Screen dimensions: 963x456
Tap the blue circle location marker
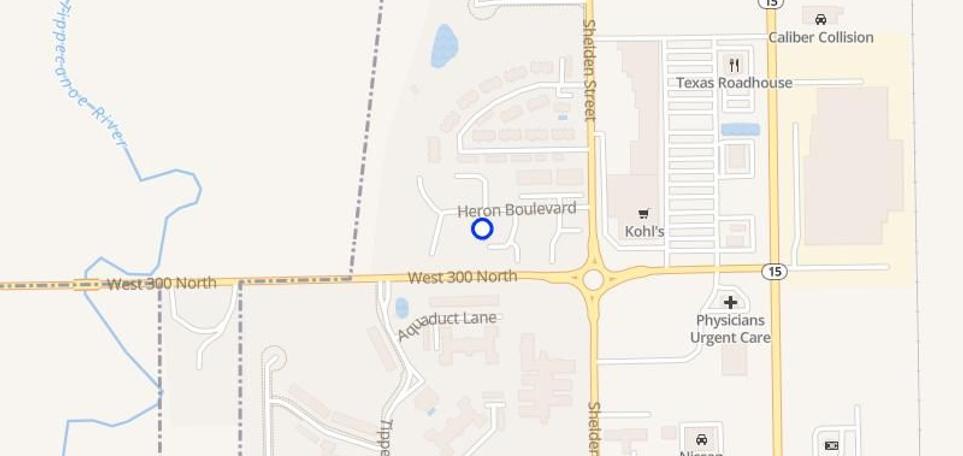(482, 229)
